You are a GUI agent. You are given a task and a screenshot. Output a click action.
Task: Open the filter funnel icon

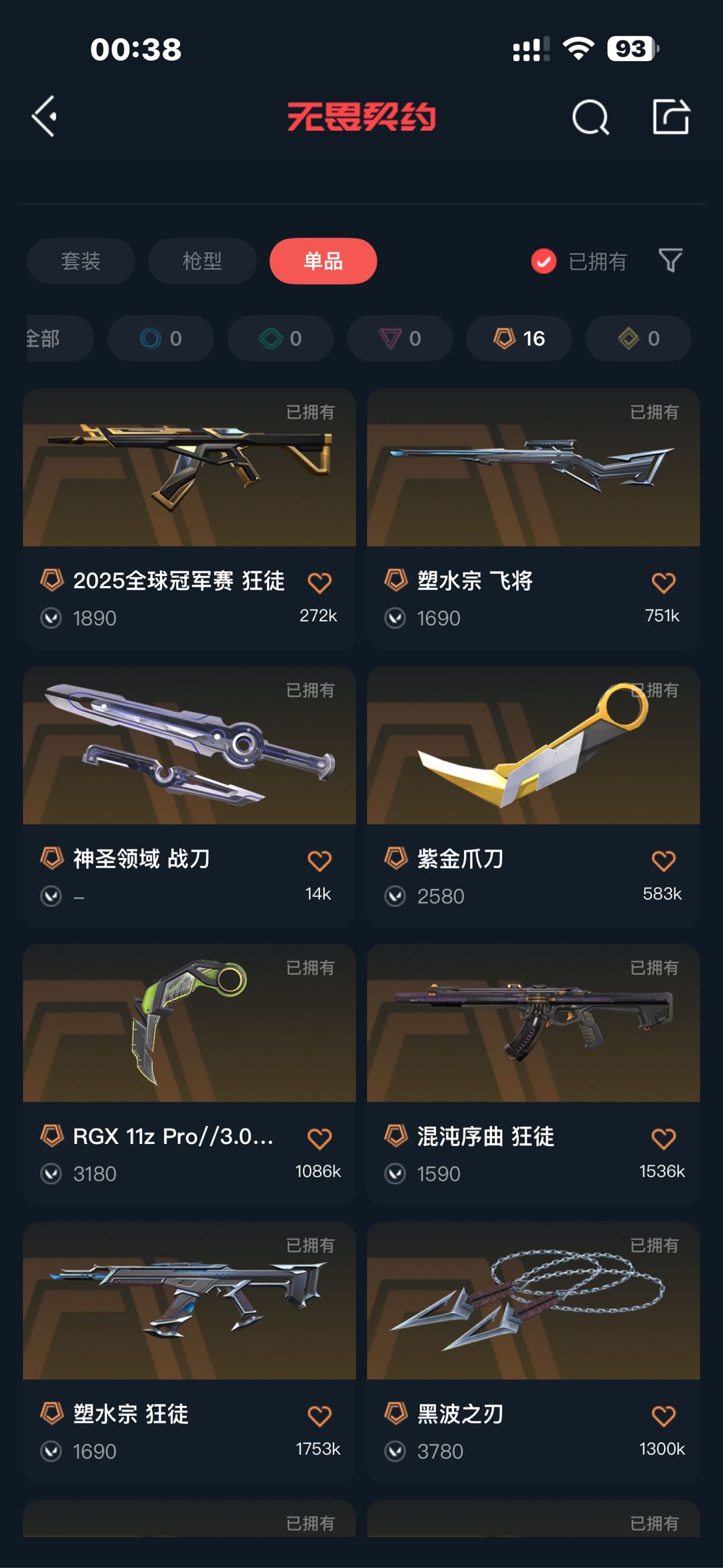point(670,261)
